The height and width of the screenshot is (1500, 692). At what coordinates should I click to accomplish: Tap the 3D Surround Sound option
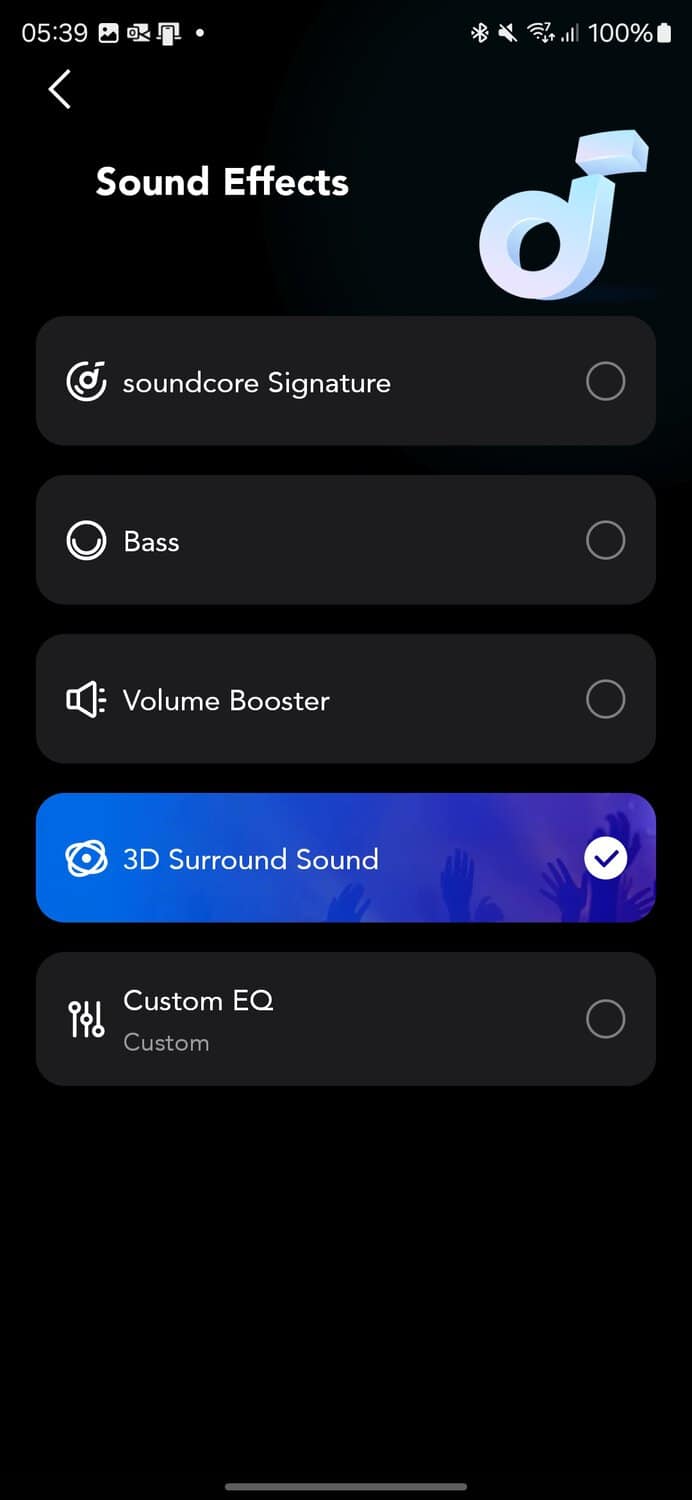[345, 858]
